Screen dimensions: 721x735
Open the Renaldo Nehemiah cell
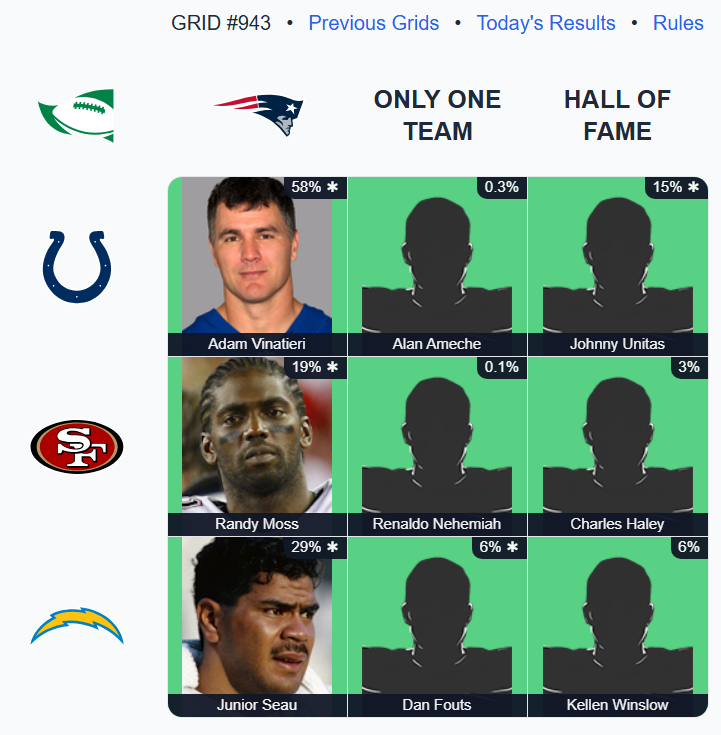coord(437,447)
